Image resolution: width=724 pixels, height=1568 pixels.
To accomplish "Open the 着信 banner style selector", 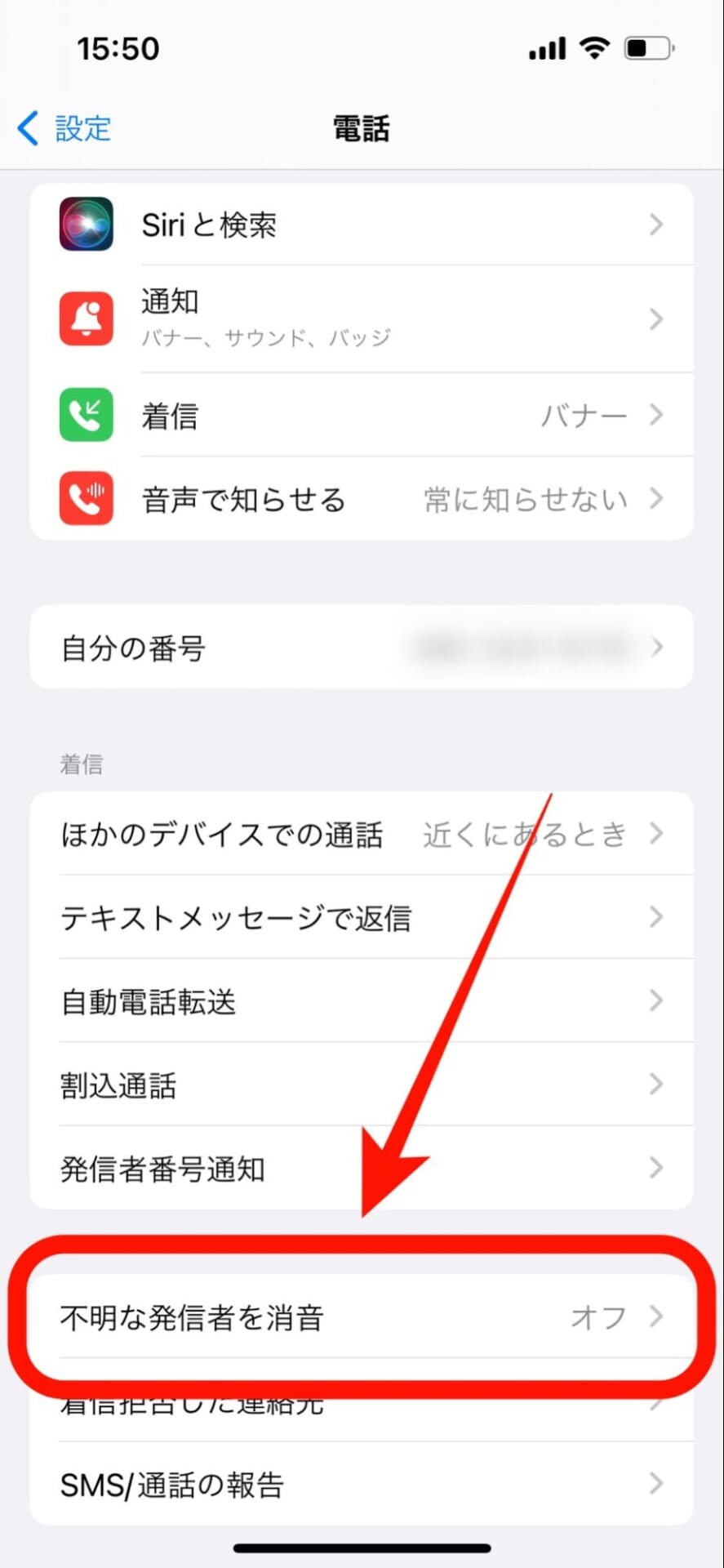I will tap(362, 415).
